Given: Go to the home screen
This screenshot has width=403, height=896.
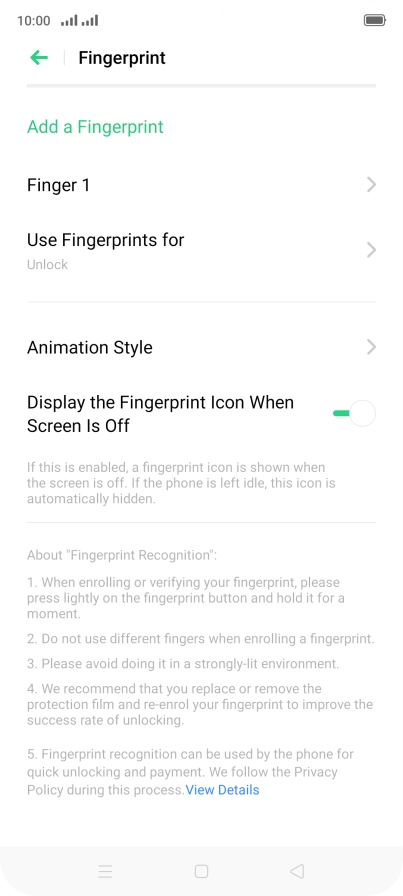Looking at the screenshot, I should click(201, 871).
